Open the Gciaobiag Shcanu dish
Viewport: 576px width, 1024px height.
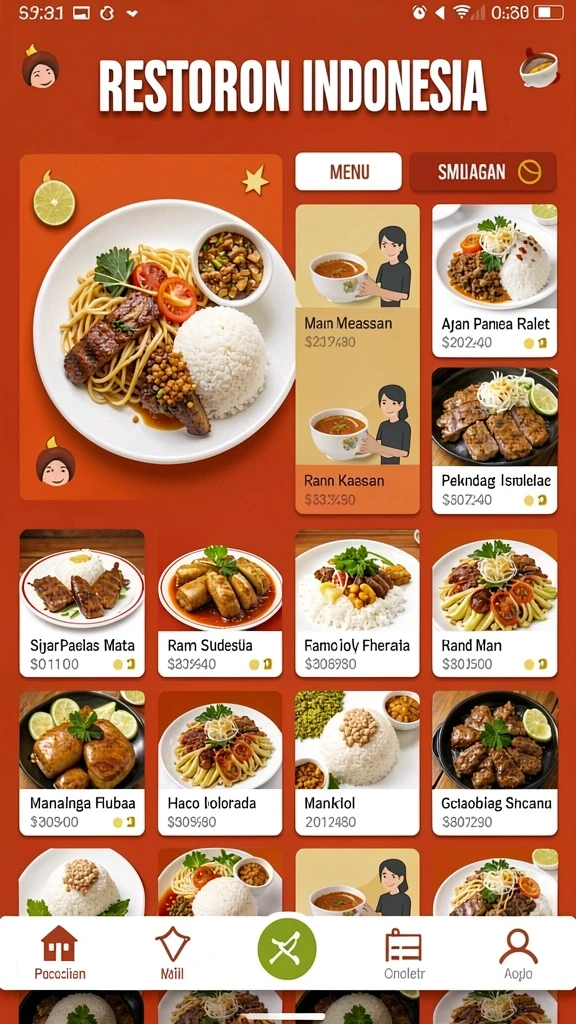point(494,763)
